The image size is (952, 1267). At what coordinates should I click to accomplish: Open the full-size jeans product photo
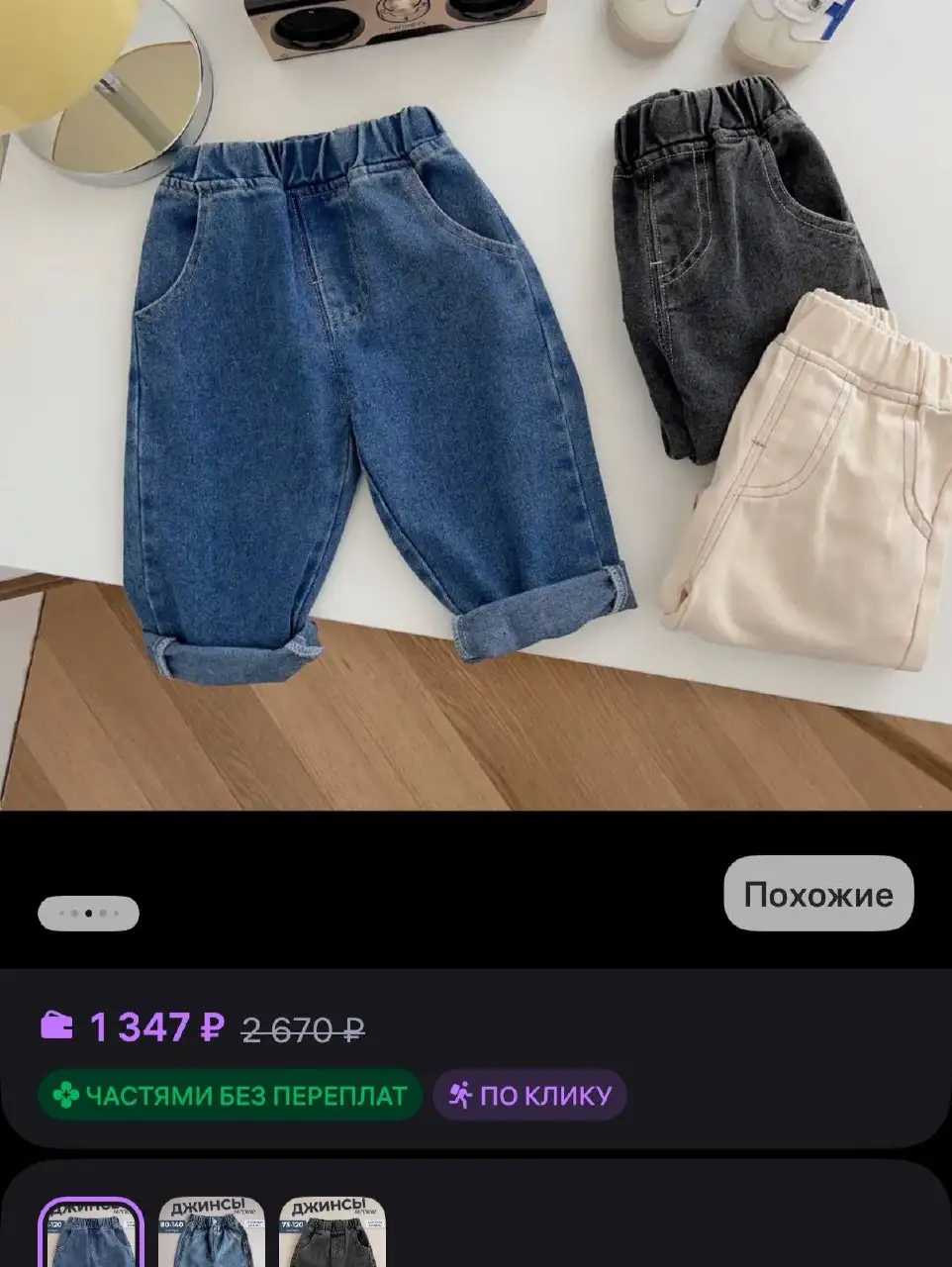point(475,406)
